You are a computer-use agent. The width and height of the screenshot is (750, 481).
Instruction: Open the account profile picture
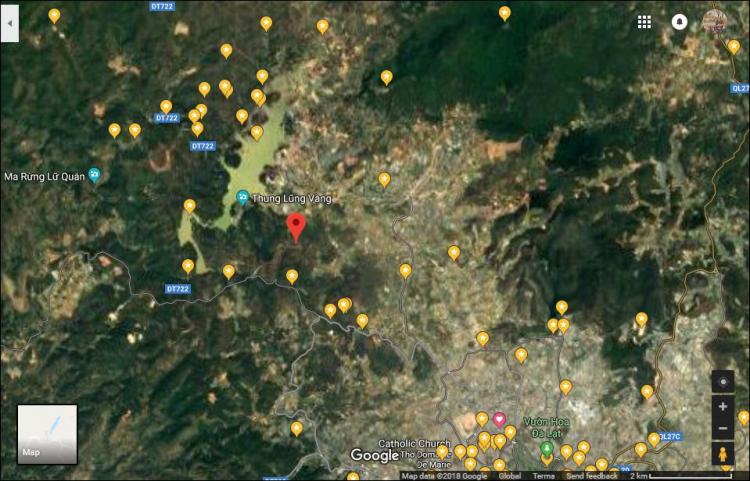715,22
